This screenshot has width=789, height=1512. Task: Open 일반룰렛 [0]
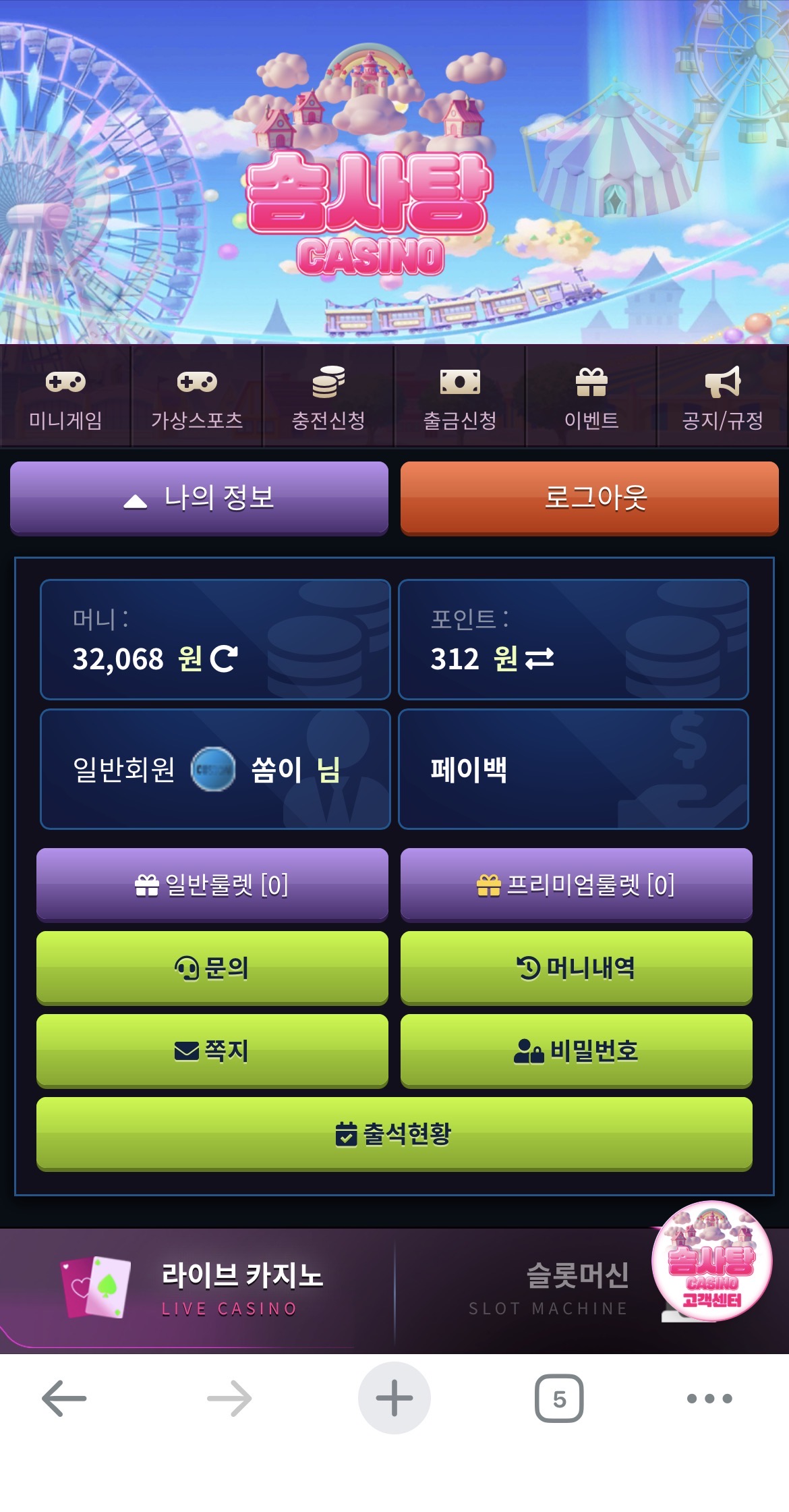pos(212,884)
